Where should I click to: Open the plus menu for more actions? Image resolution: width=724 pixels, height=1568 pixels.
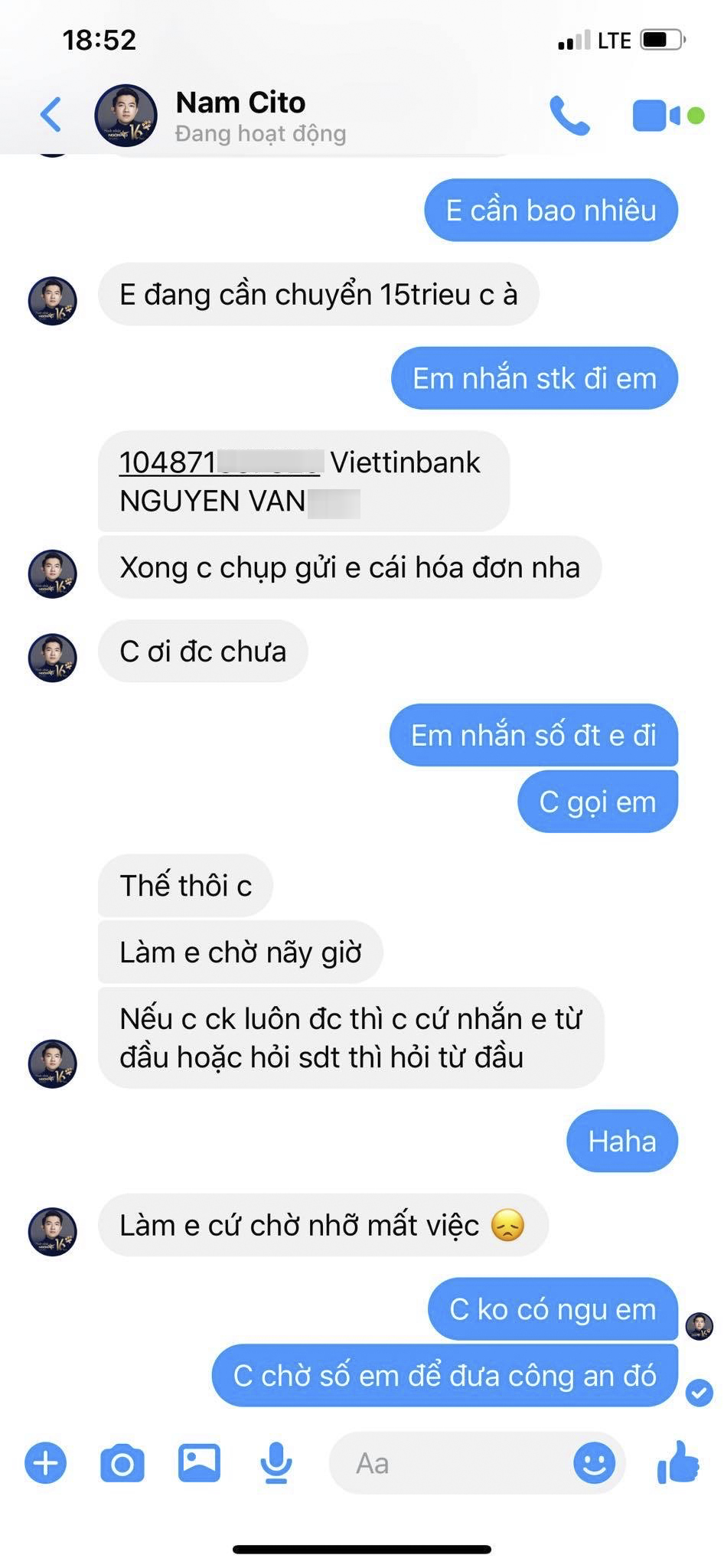point(46,1463)
